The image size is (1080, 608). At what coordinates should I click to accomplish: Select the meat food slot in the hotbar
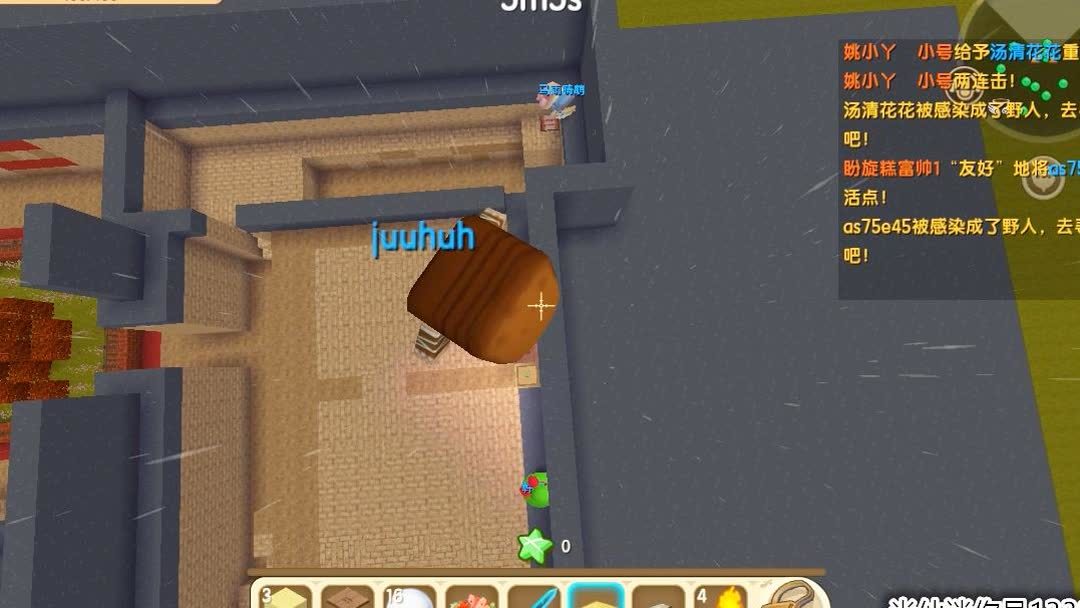tap(473, 598)
